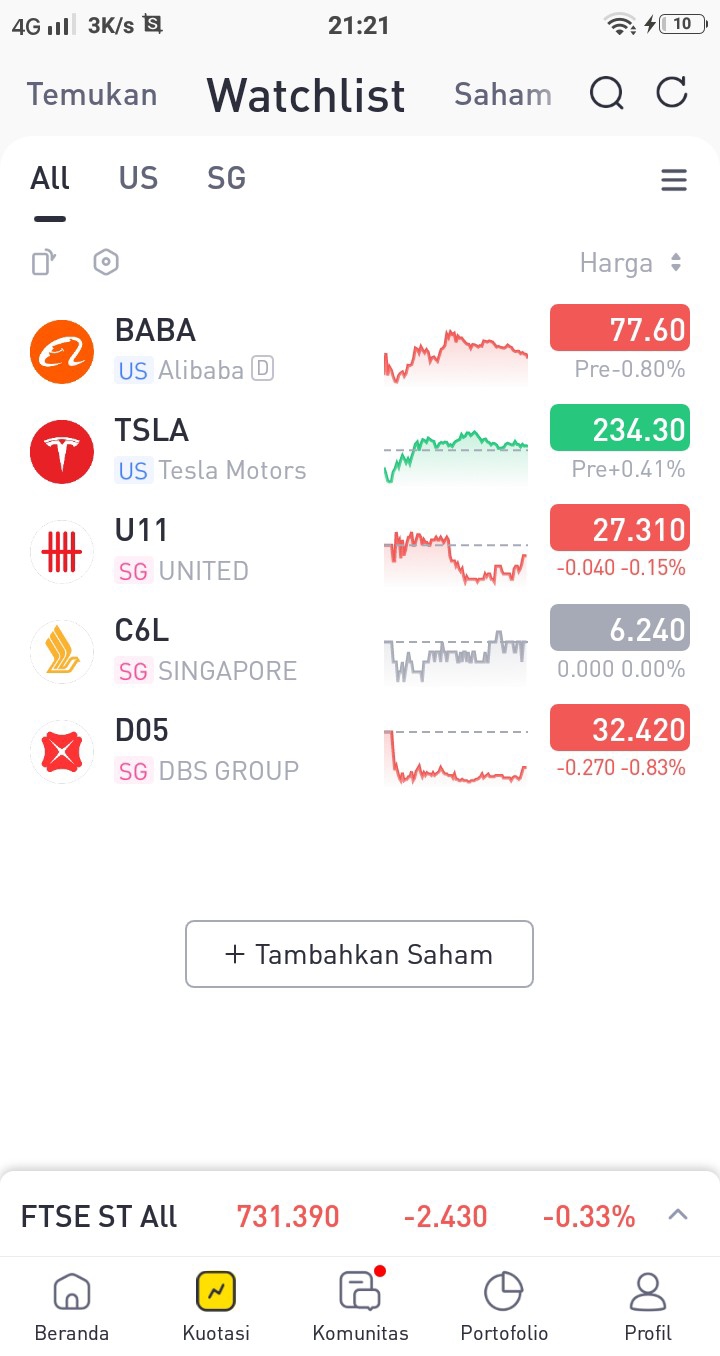
Task: Switch to the Portofolio tab
Action: [x=504, y=1307]
